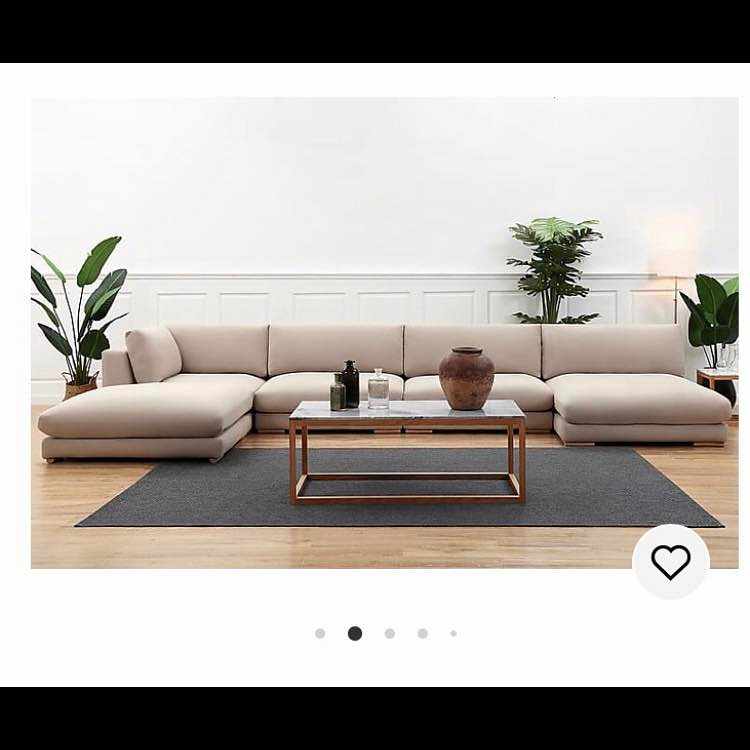The image size is (750, 750).
Task: Select the third carousel page dot
Action: [390, 633]
